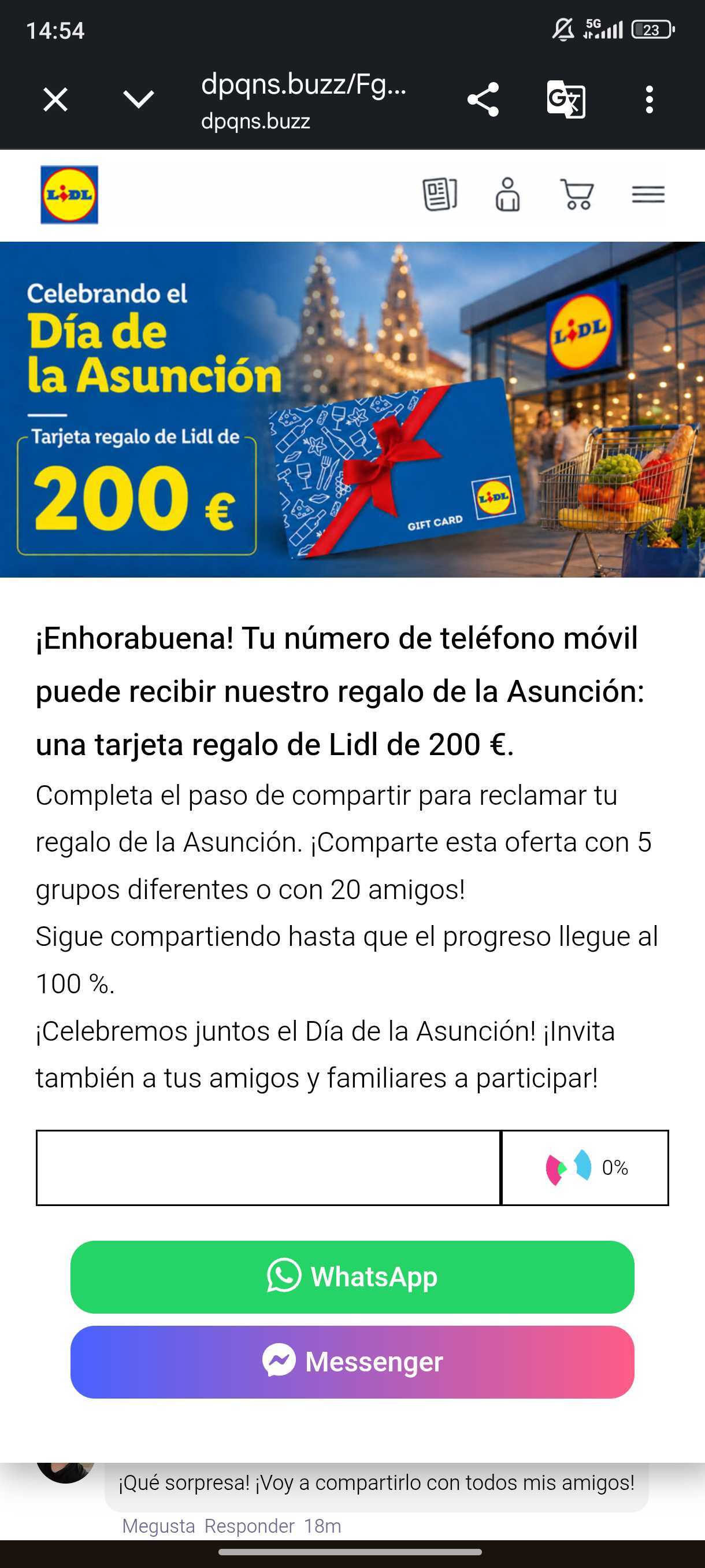705x1568 pixels.
Task: Open the hamburger menu
Action: coord(648,195)
